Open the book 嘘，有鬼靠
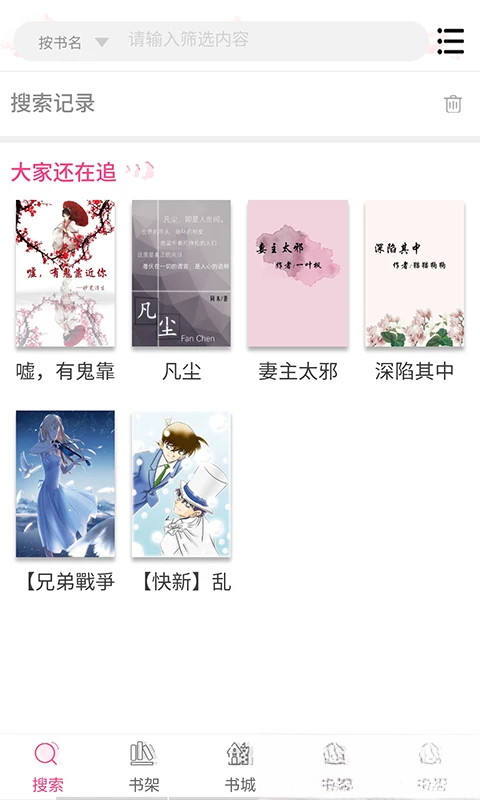The image size is (480, 800). point(65,291)
